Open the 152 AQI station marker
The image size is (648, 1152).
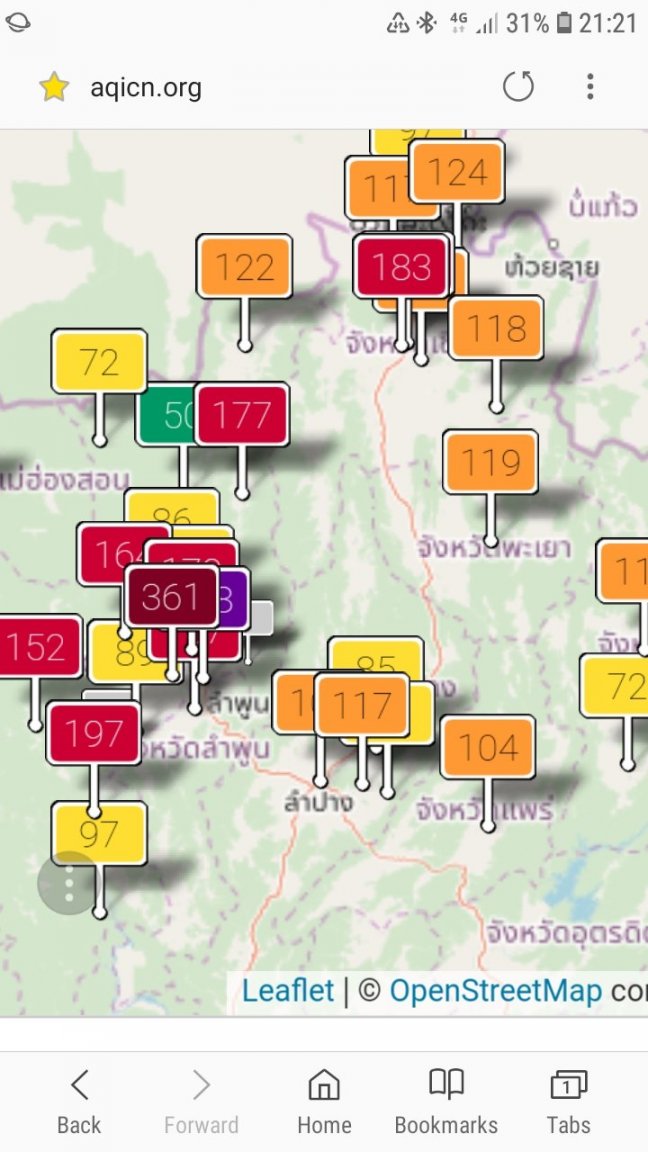pos(37,647)
